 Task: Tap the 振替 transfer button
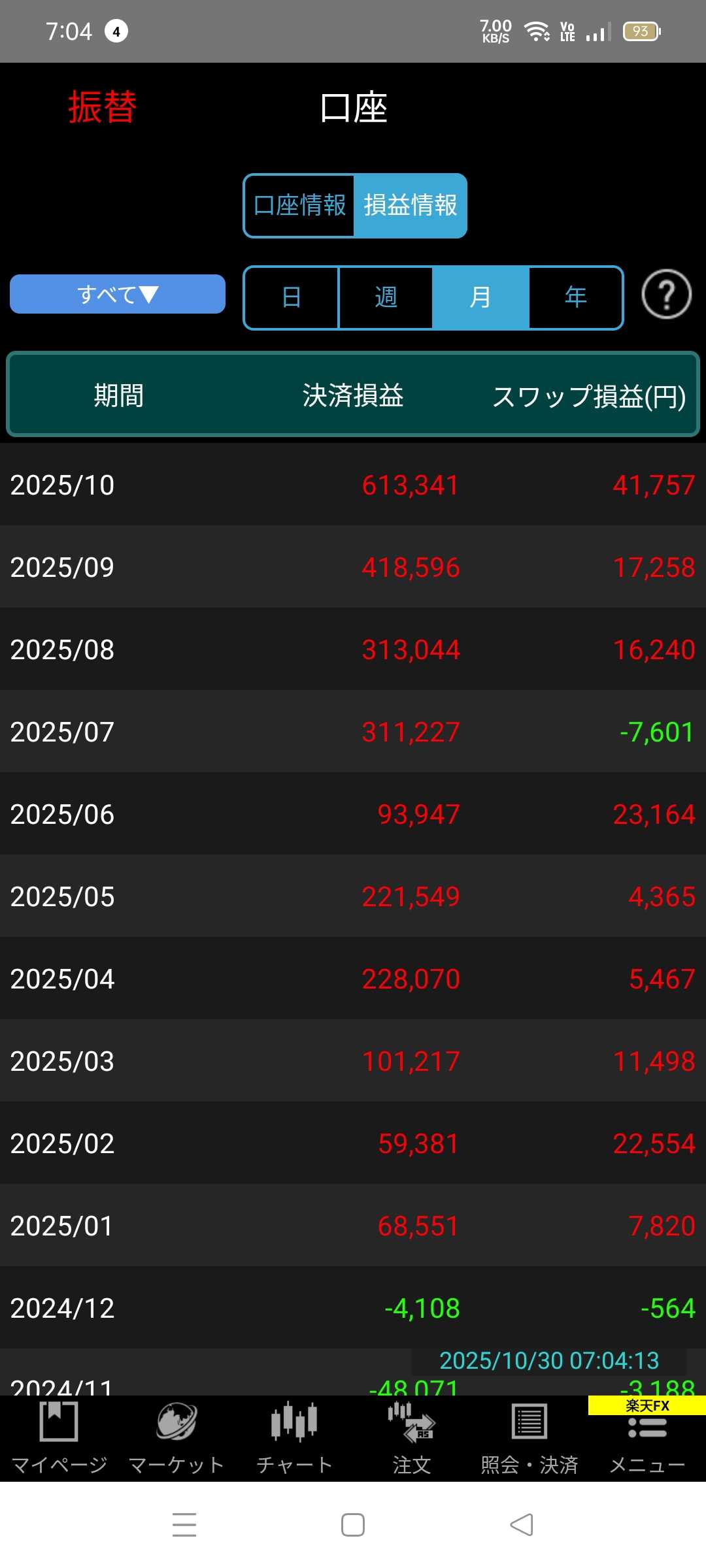[103, 108]
